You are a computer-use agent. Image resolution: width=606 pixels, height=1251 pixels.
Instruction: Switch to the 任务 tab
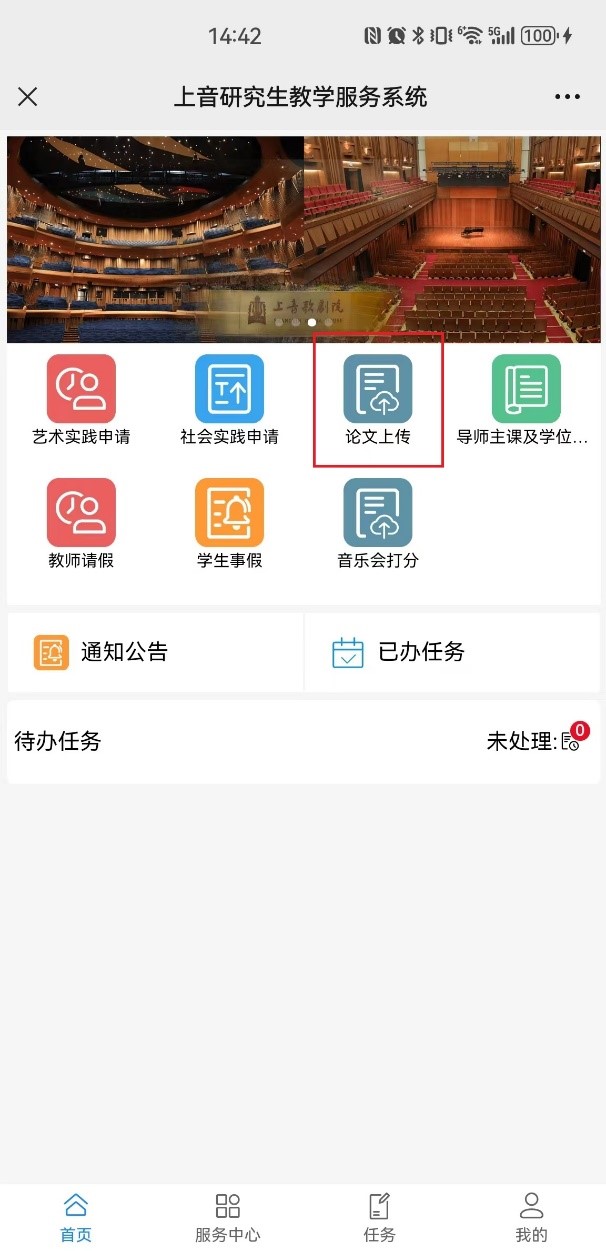pos(379,1217)
